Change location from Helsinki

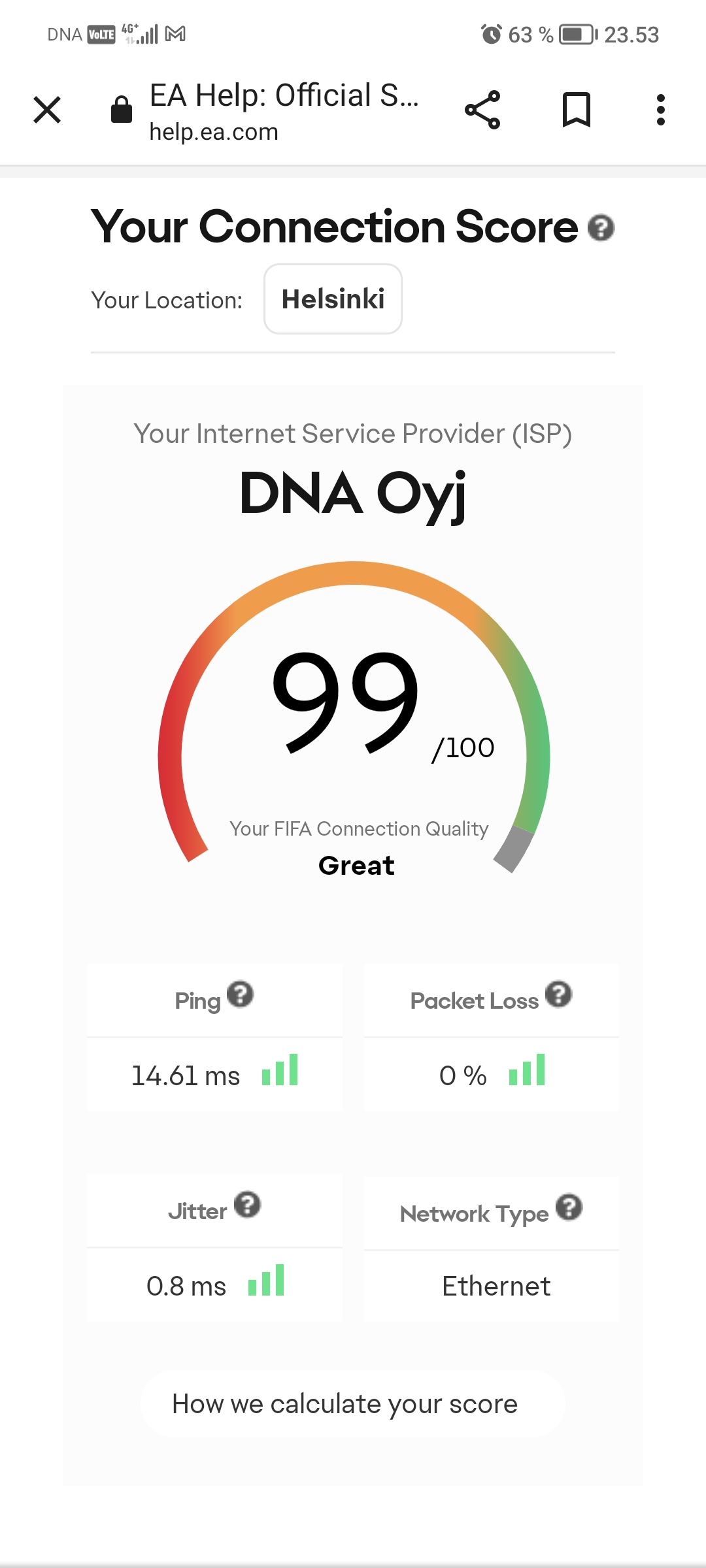coord(333,299)
